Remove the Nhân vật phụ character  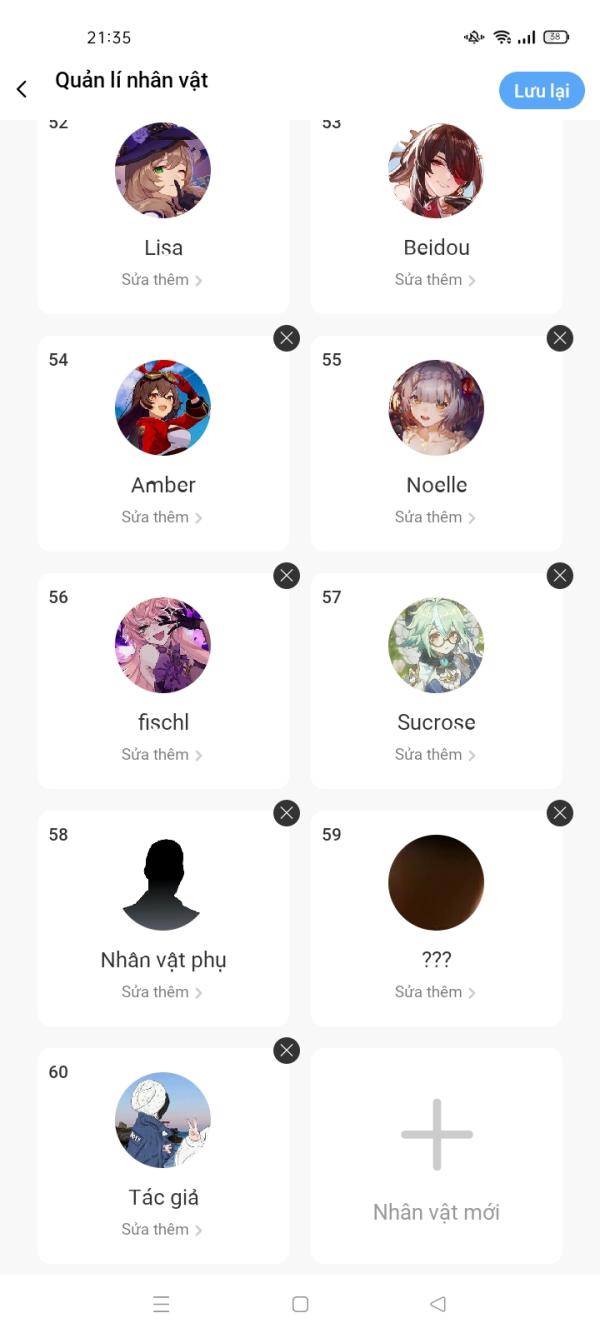point(287,813)
